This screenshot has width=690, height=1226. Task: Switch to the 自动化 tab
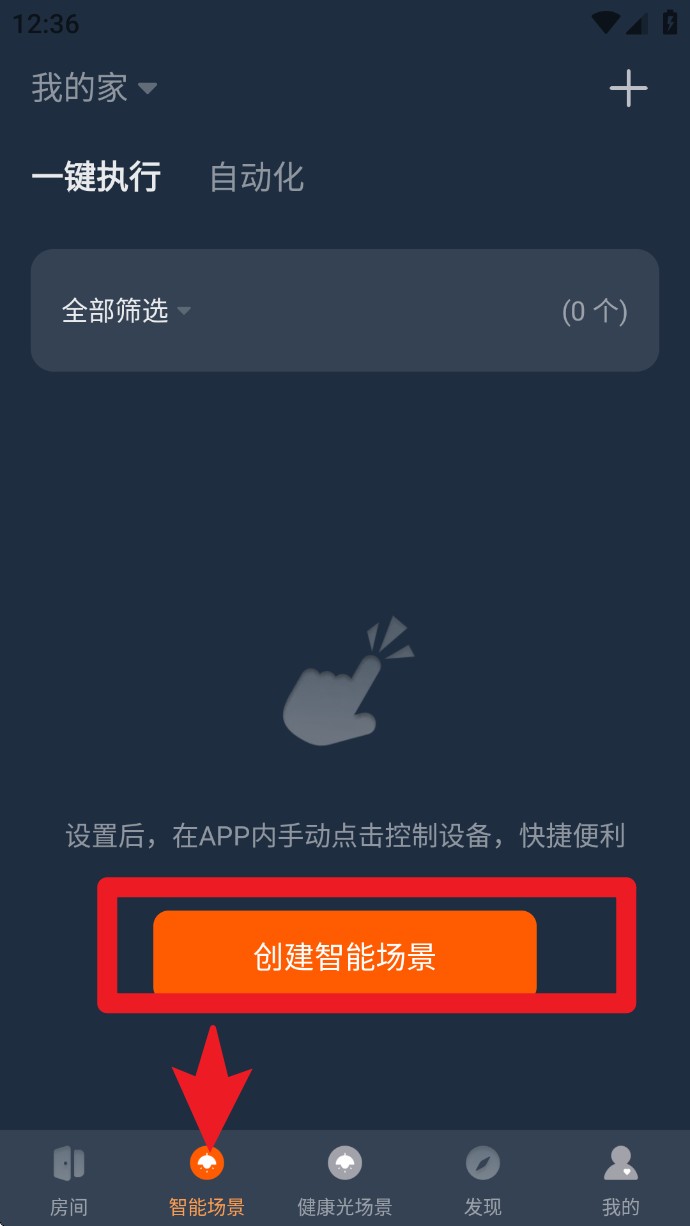coord(256,177)
